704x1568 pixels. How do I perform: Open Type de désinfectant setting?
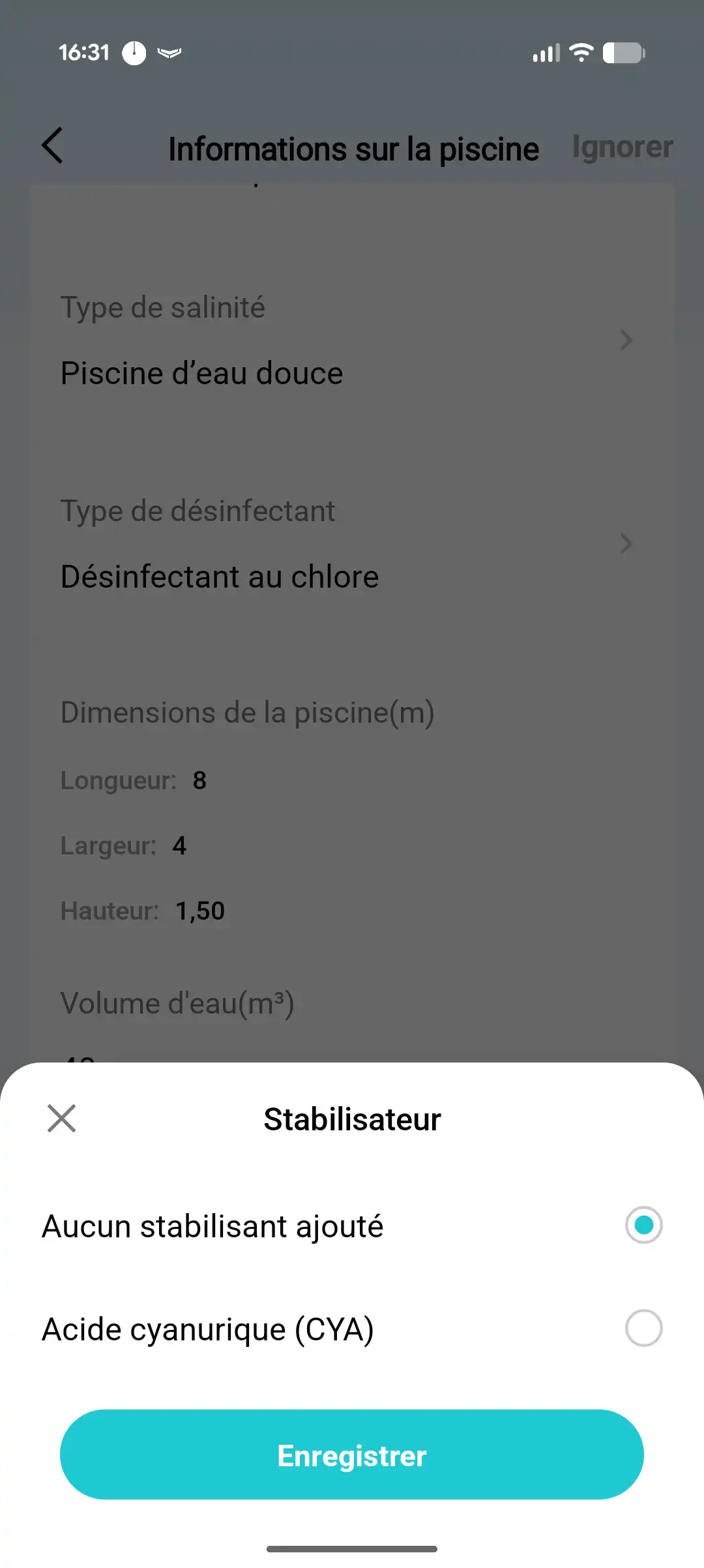345,544
